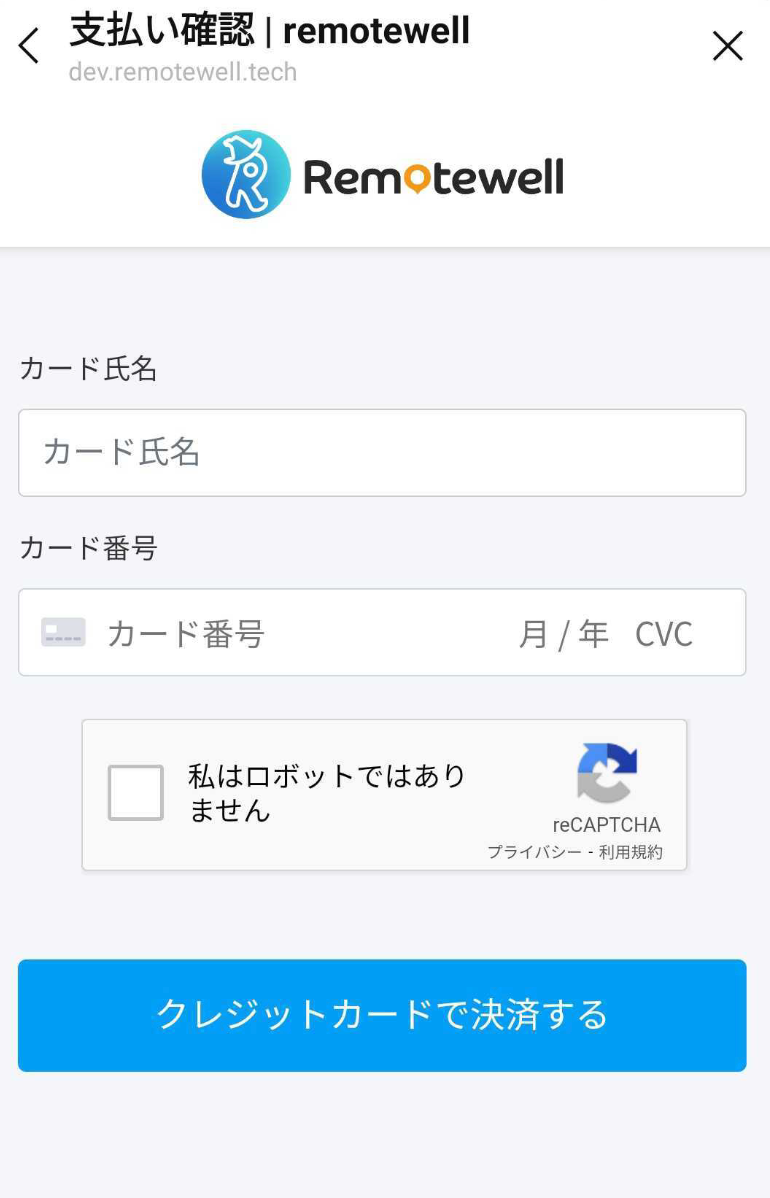Open the reCAPTCHA 利用規約 link
Viewport: 770px width, 1198px height.
coord(631,853)
